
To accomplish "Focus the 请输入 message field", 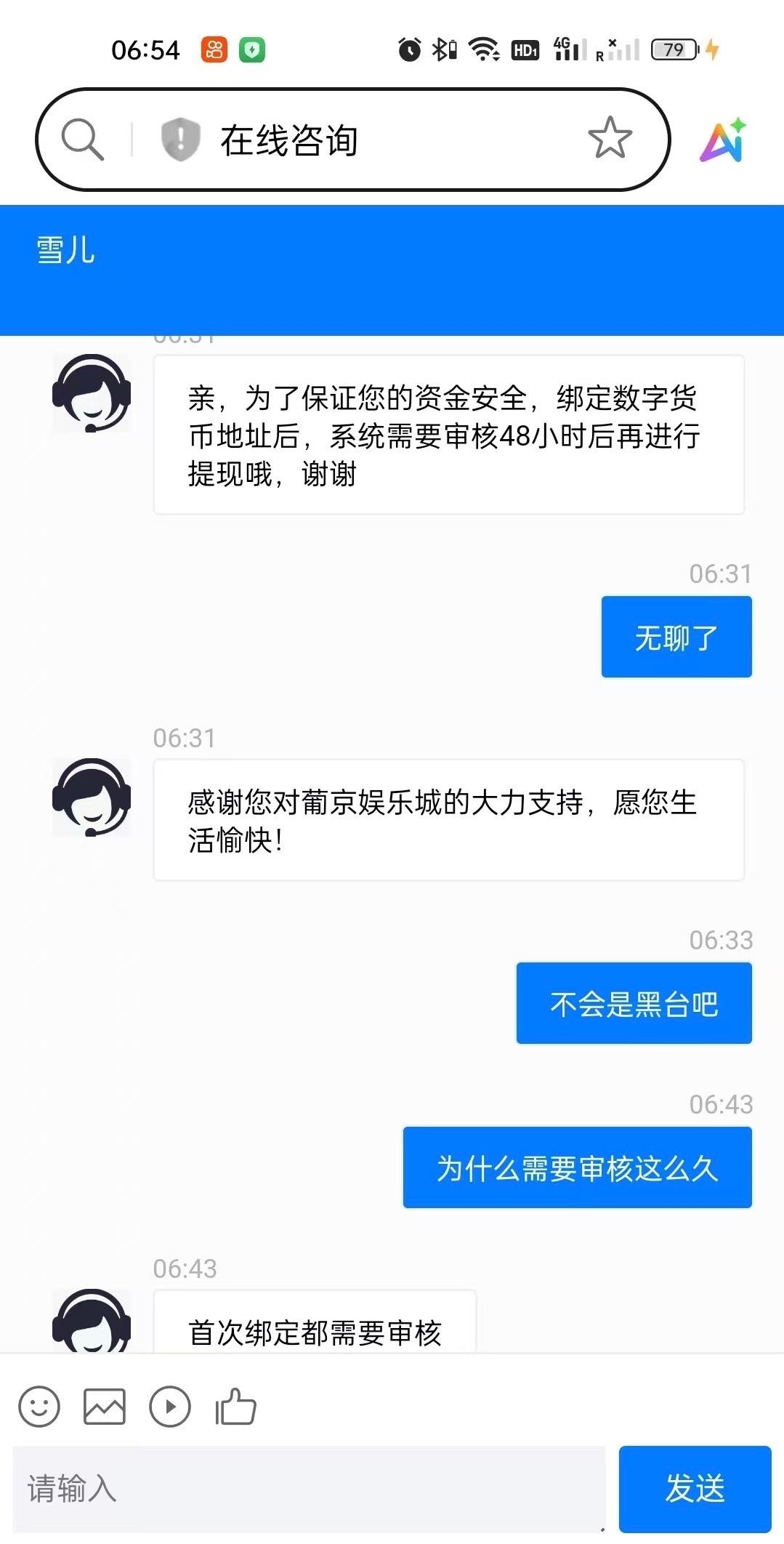I will point(309,1487).
